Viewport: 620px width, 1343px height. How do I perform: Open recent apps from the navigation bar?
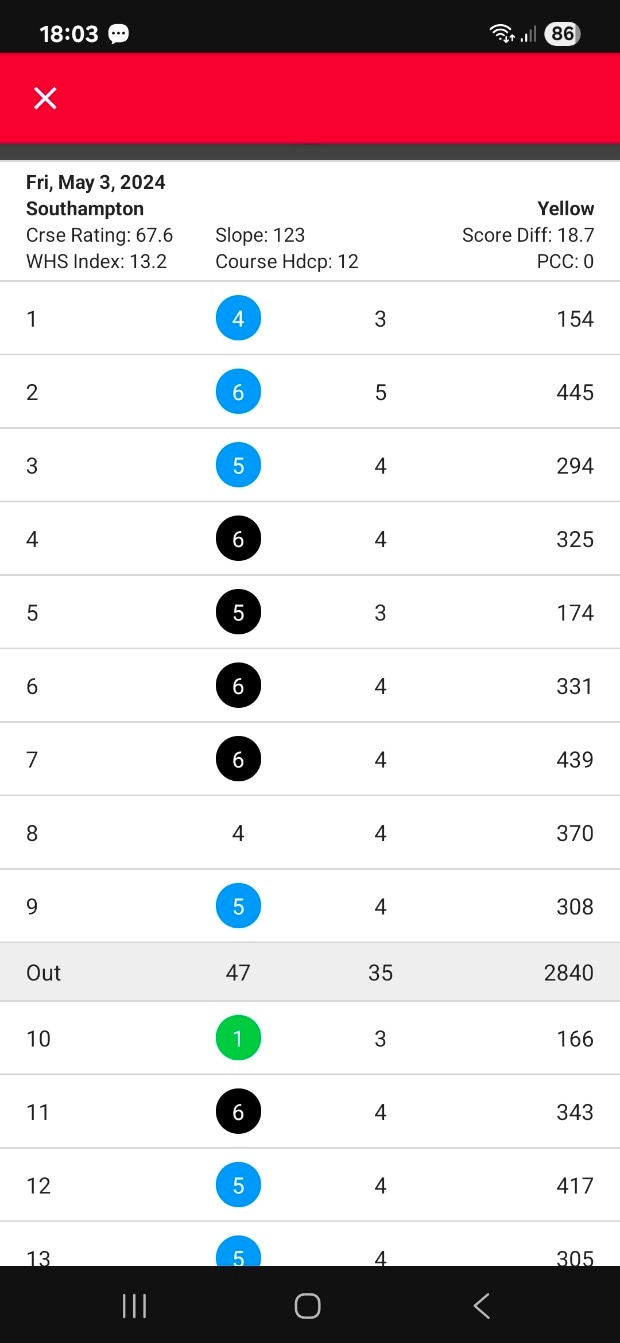(x=134, y=1305)
